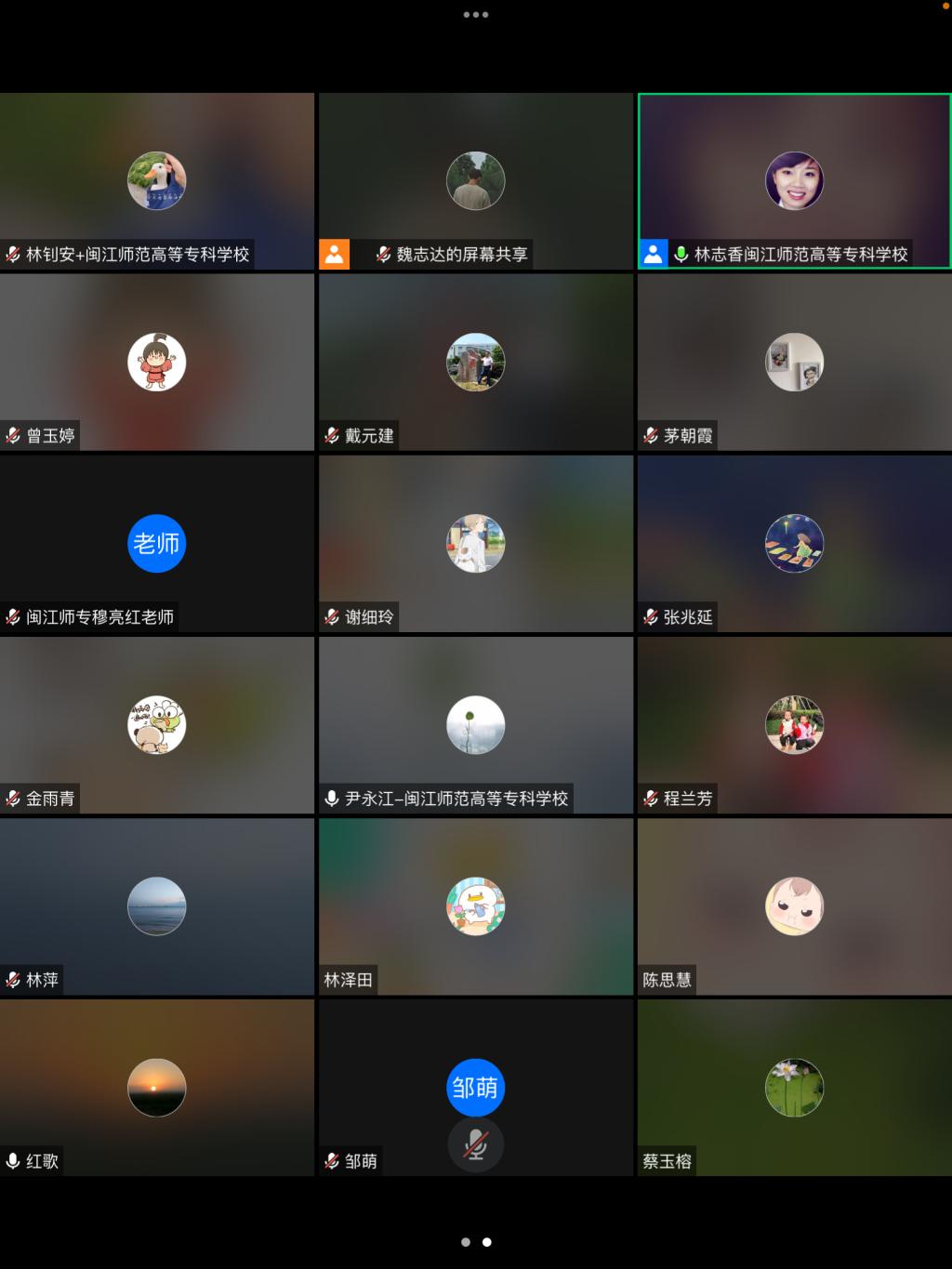Tap participant tile 蔡玉榕

pyautogui.click(x=794, y=1087)
